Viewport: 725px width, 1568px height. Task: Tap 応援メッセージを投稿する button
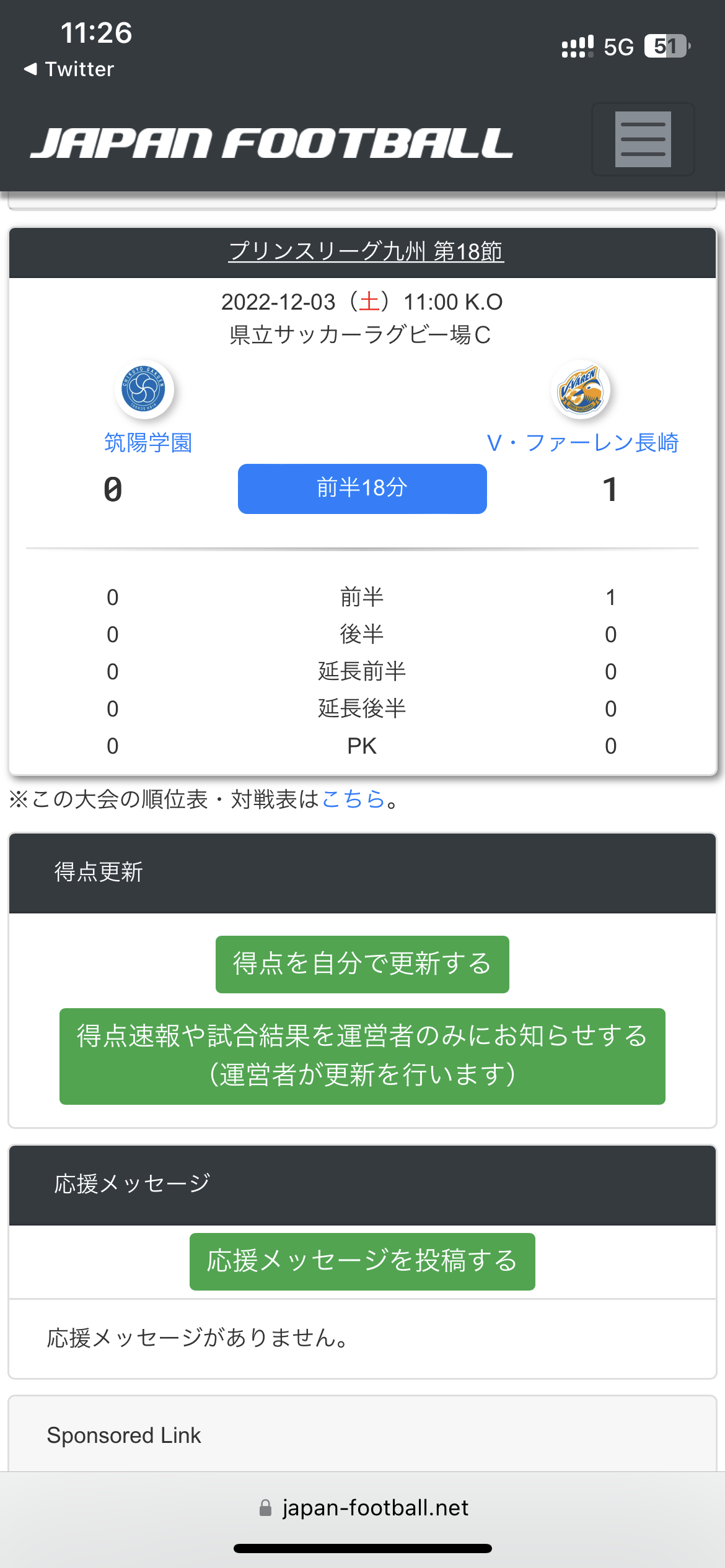point(362,1261)
